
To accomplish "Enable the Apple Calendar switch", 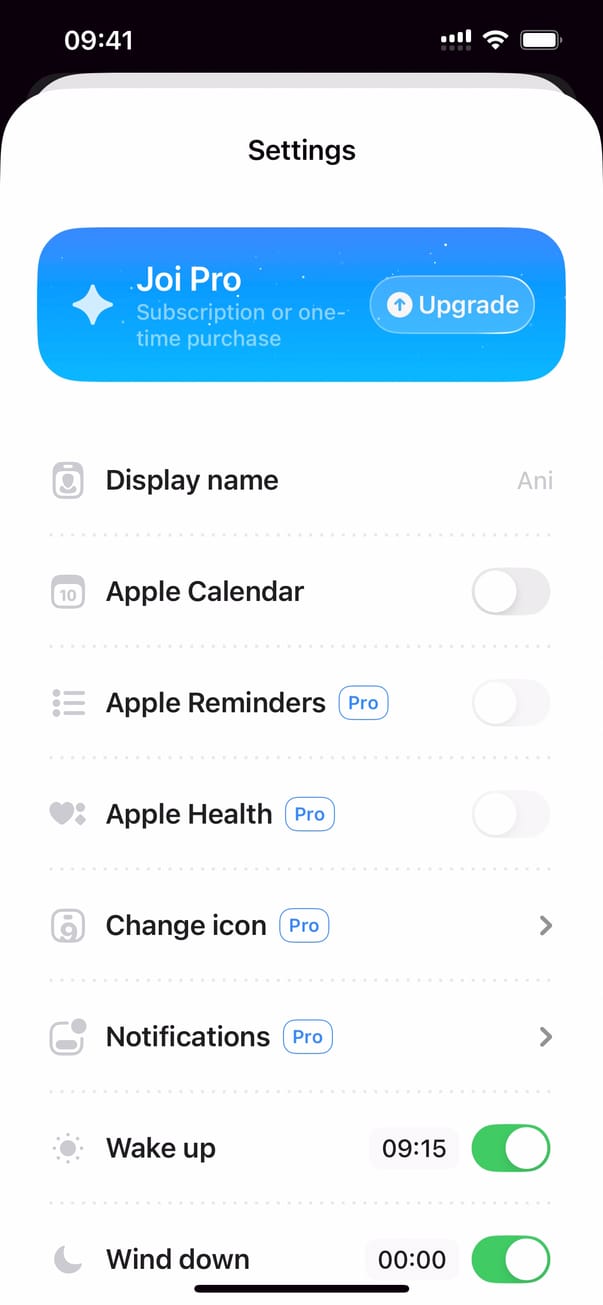I will (510, 592).
